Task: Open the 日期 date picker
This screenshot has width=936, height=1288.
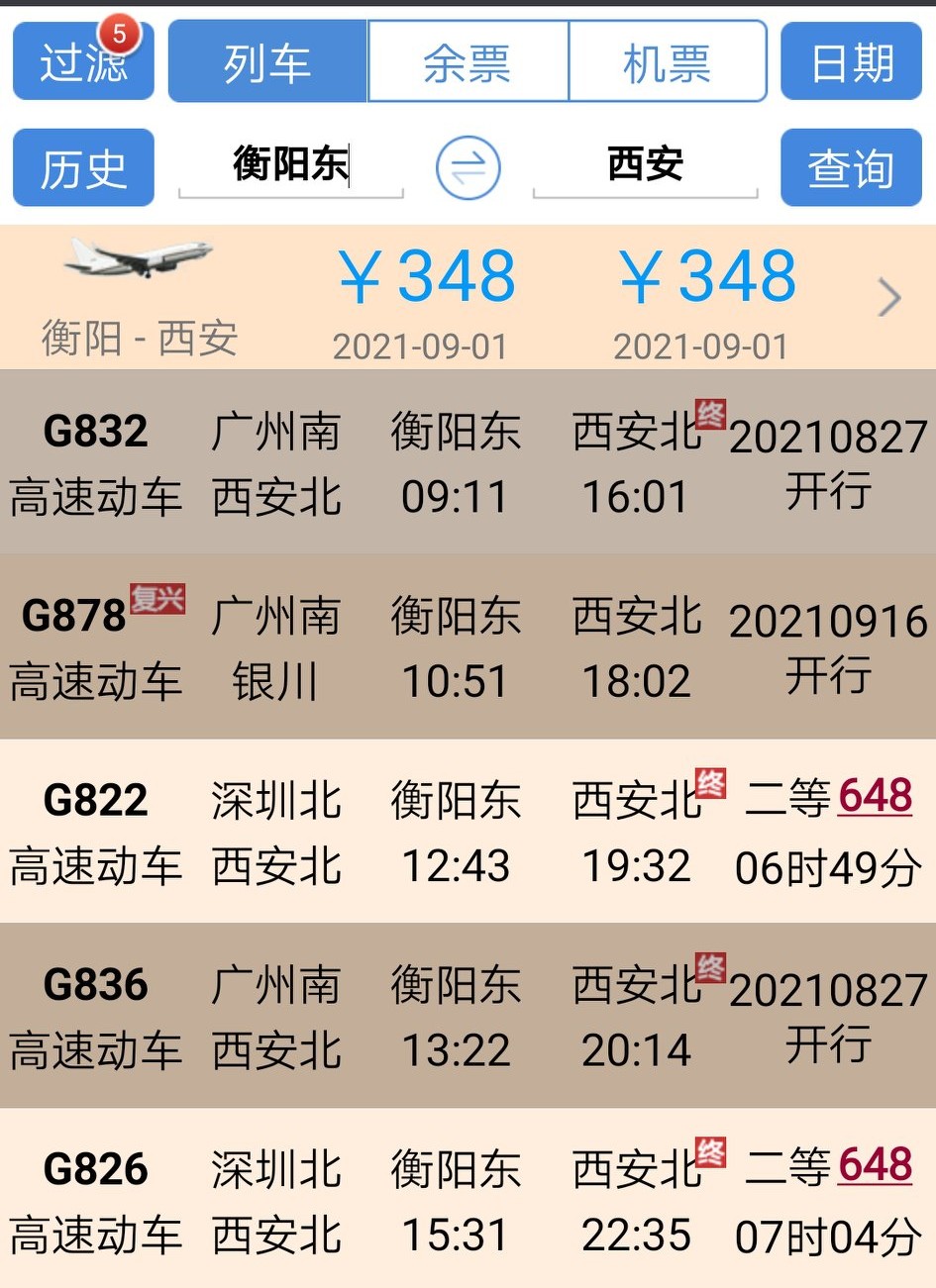Action: 850,59
